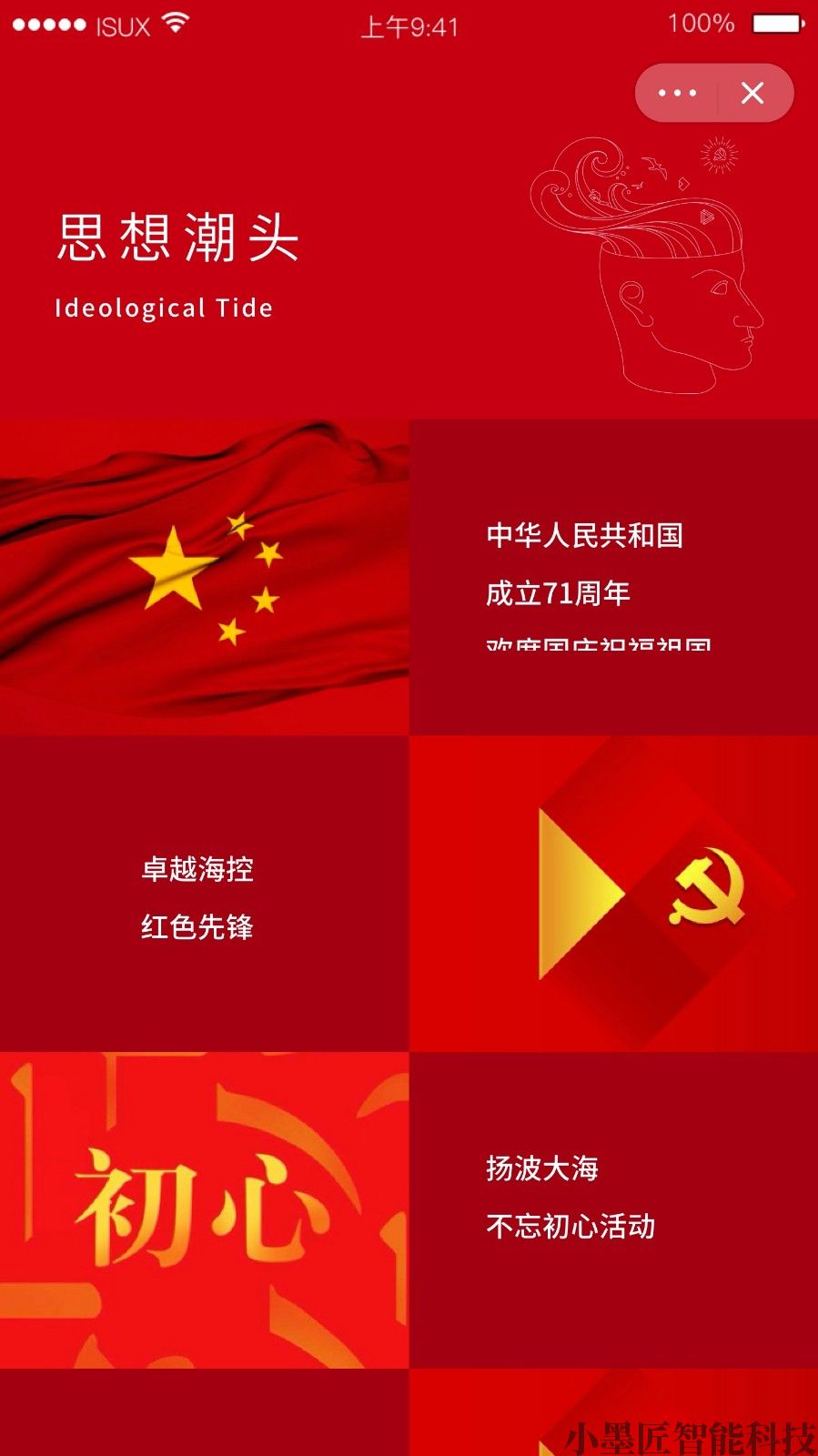Open the 扬波大海 不忘初心活动 card

pyautogui.click(x=613, y=1210)
